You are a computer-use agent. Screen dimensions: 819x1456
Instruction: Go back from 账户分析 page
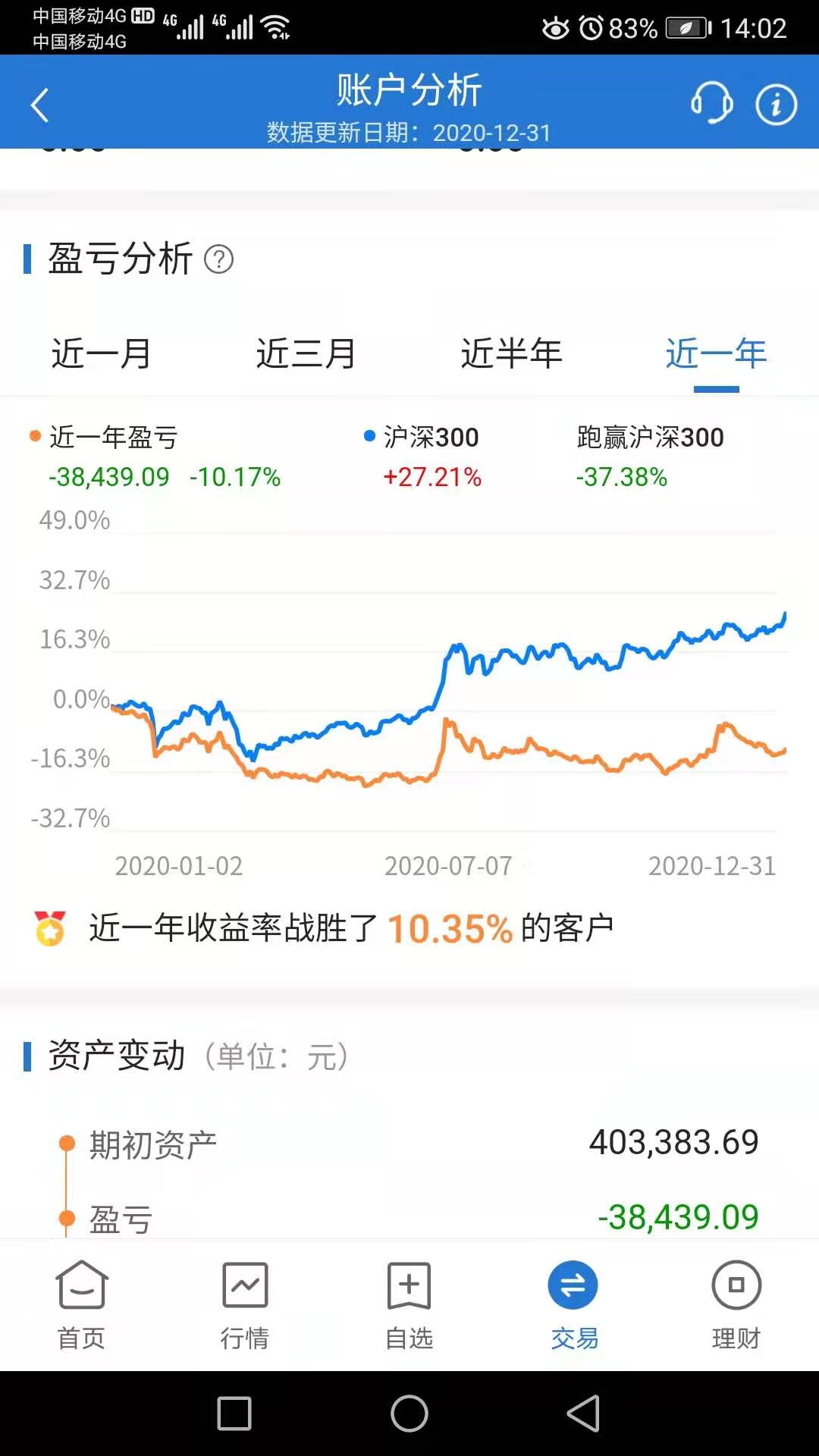click(39, 105)
